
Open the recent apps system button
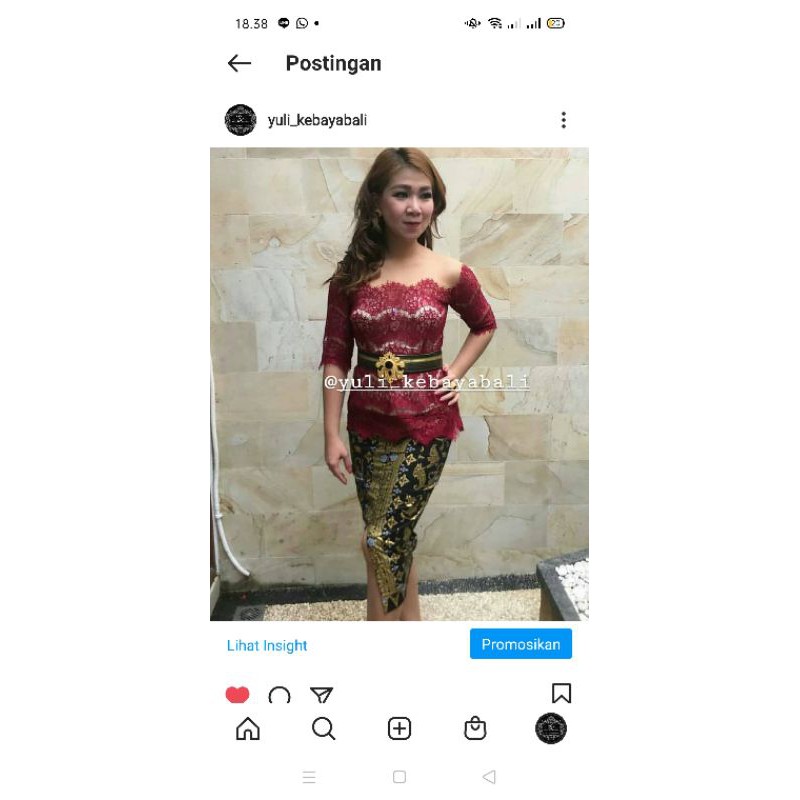pyautogui.click(x=309, y=777)
